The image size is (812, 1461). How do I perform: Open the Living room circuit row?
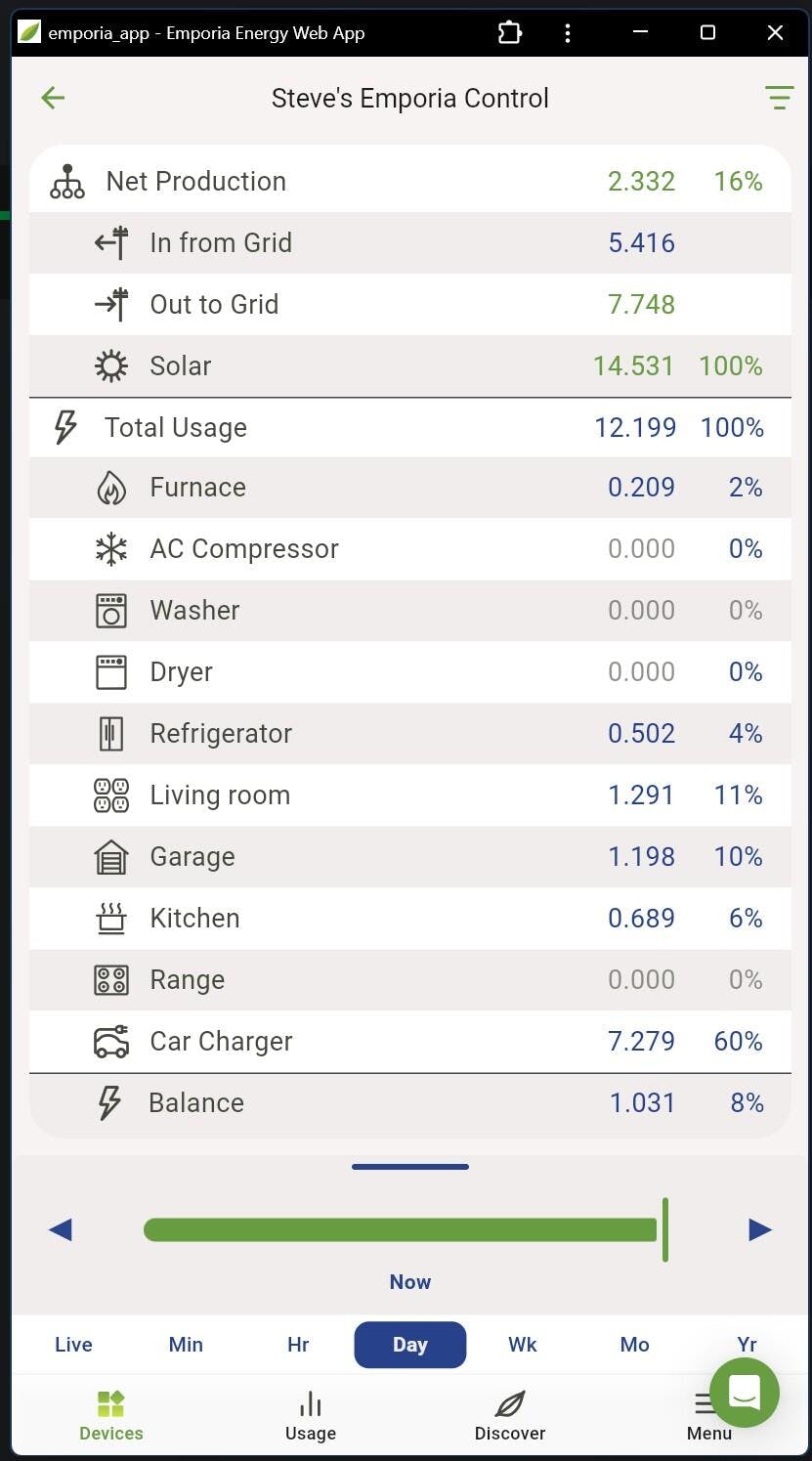point(410,795)
